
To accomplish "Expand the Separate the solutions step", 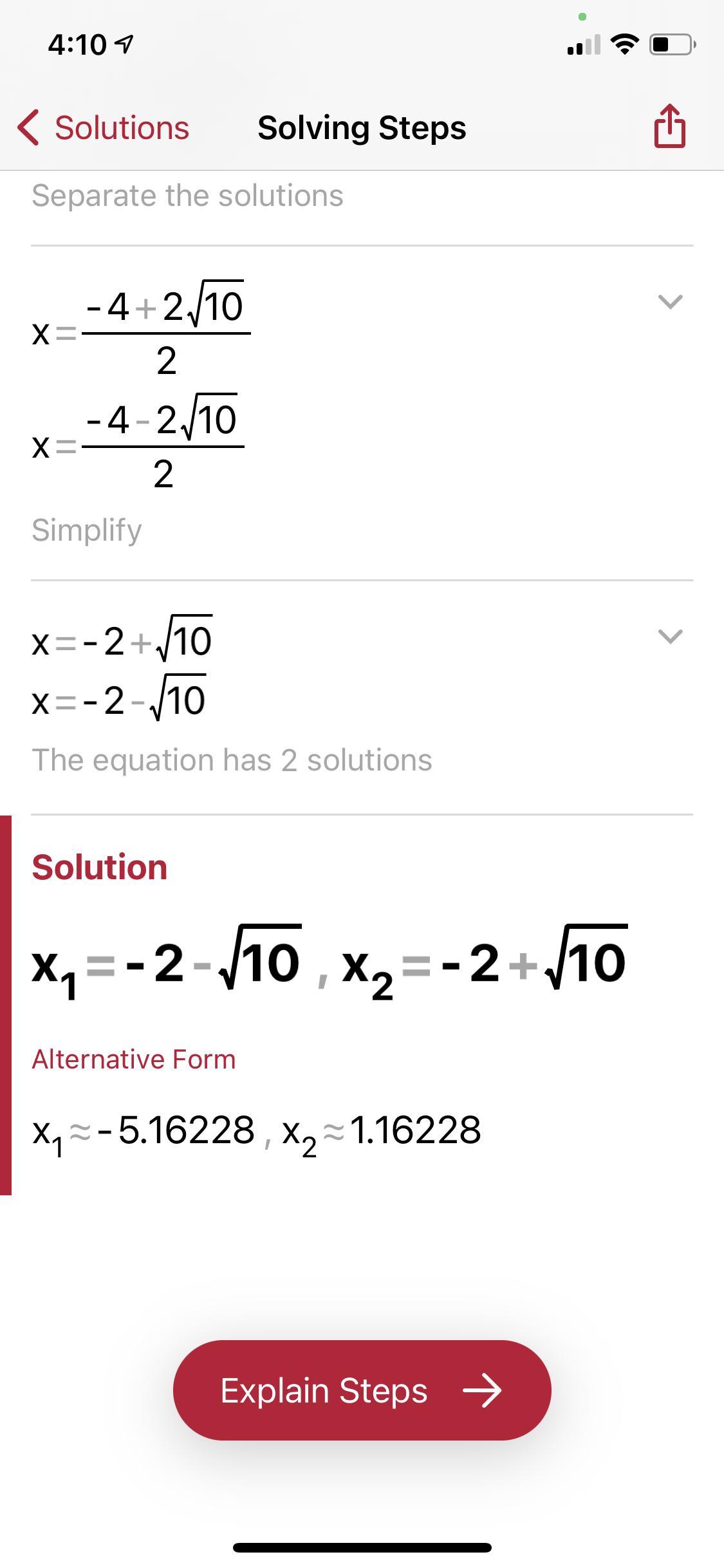I will (x=670, y=301).
